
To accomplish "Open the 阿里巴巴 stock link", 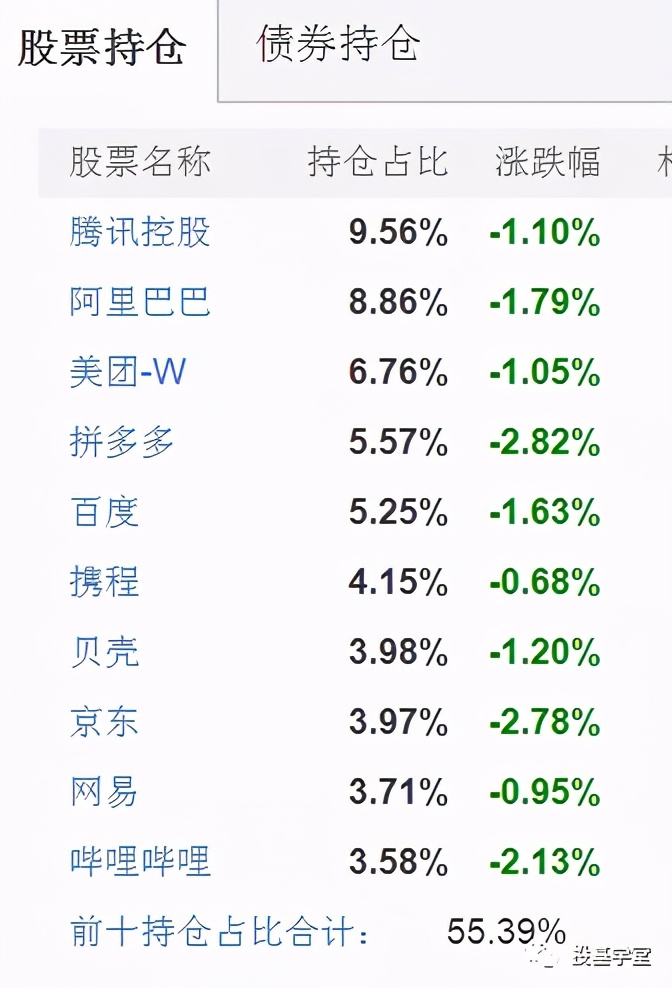I will coord(140,303).
